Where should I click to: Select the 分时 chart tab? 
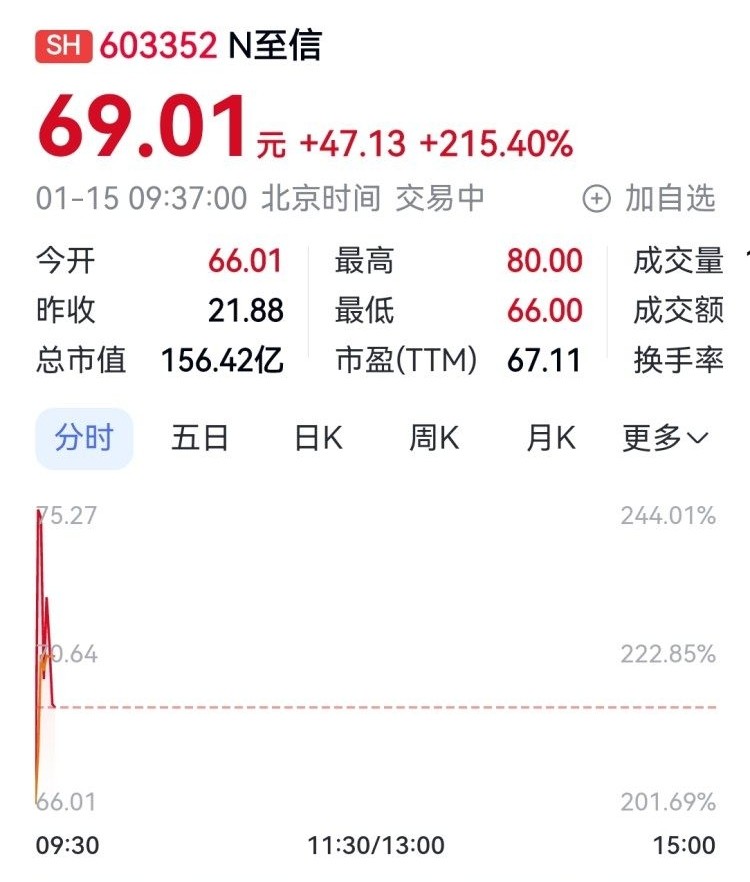[x=84, y=439]
